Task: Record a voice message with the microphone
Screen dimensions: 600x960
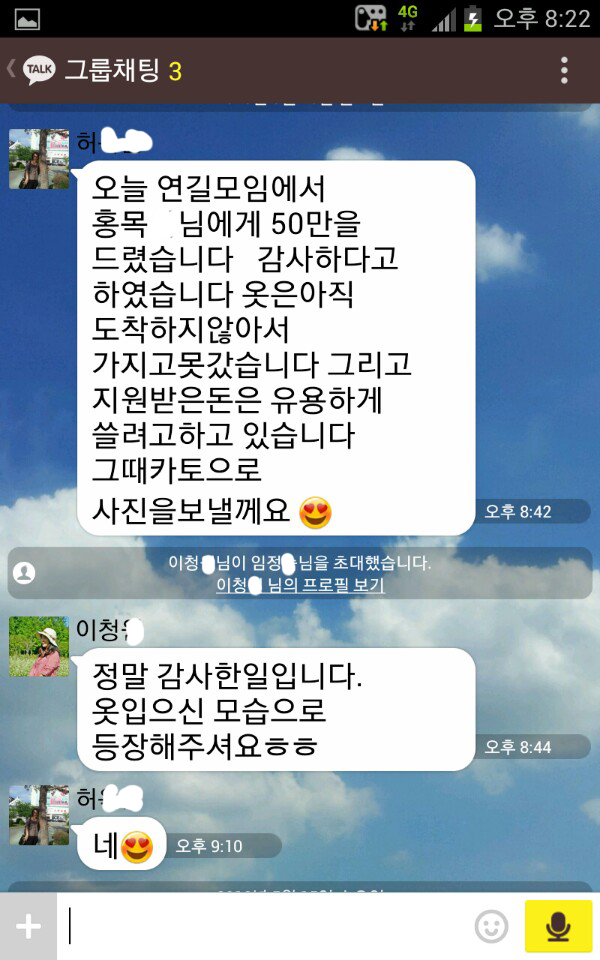Action: coord(558,927)
